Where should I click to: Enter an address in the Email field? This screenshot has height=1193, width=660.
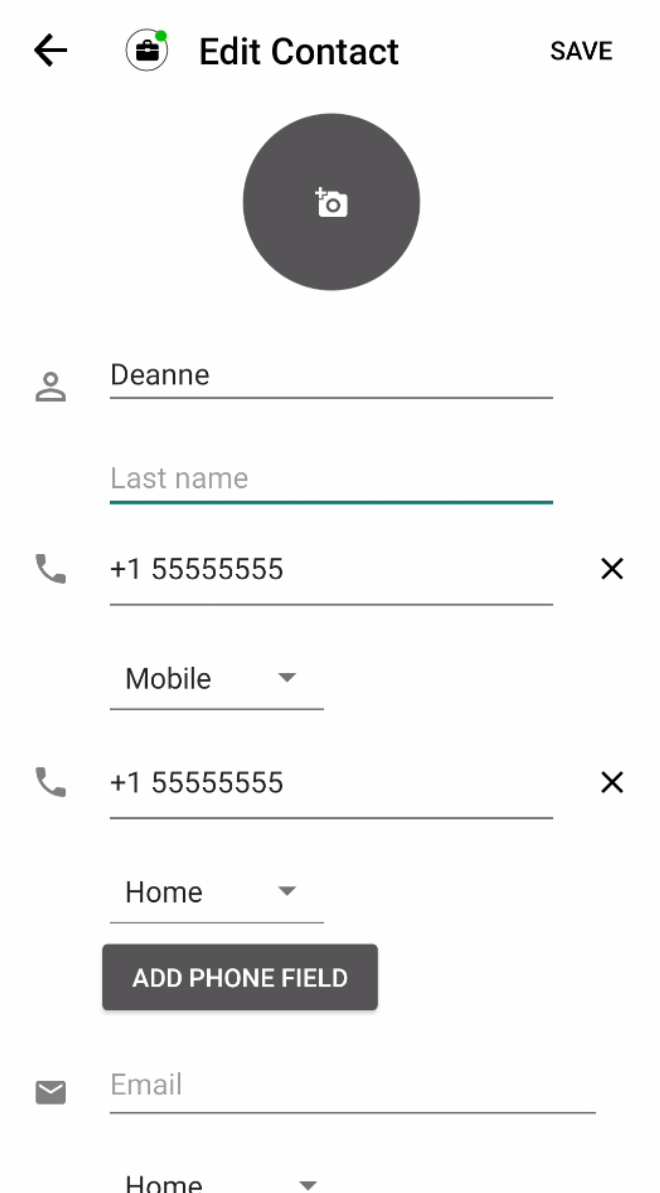[352, 1086]
